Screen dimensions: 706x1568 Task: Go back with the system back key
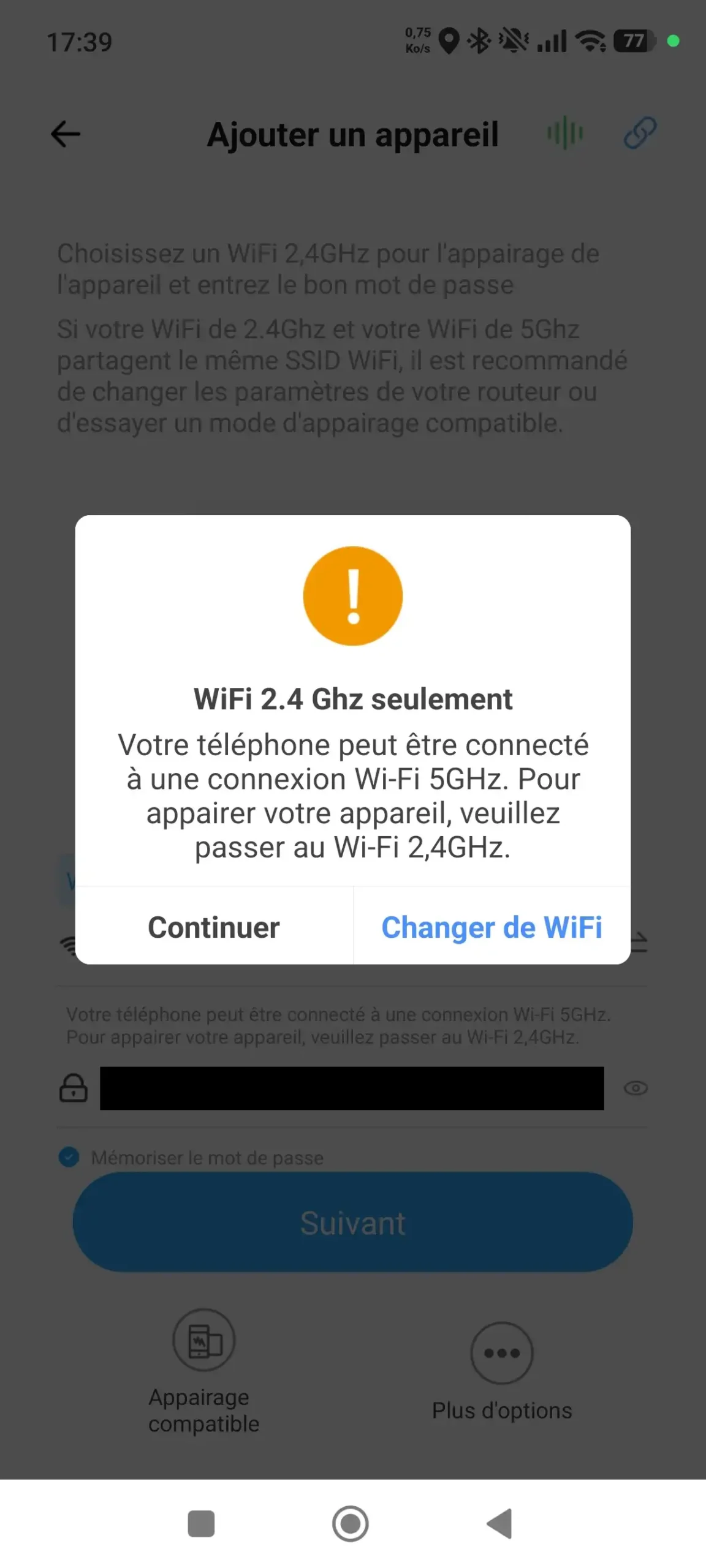pyautogui.click(x=499, y=1523)
